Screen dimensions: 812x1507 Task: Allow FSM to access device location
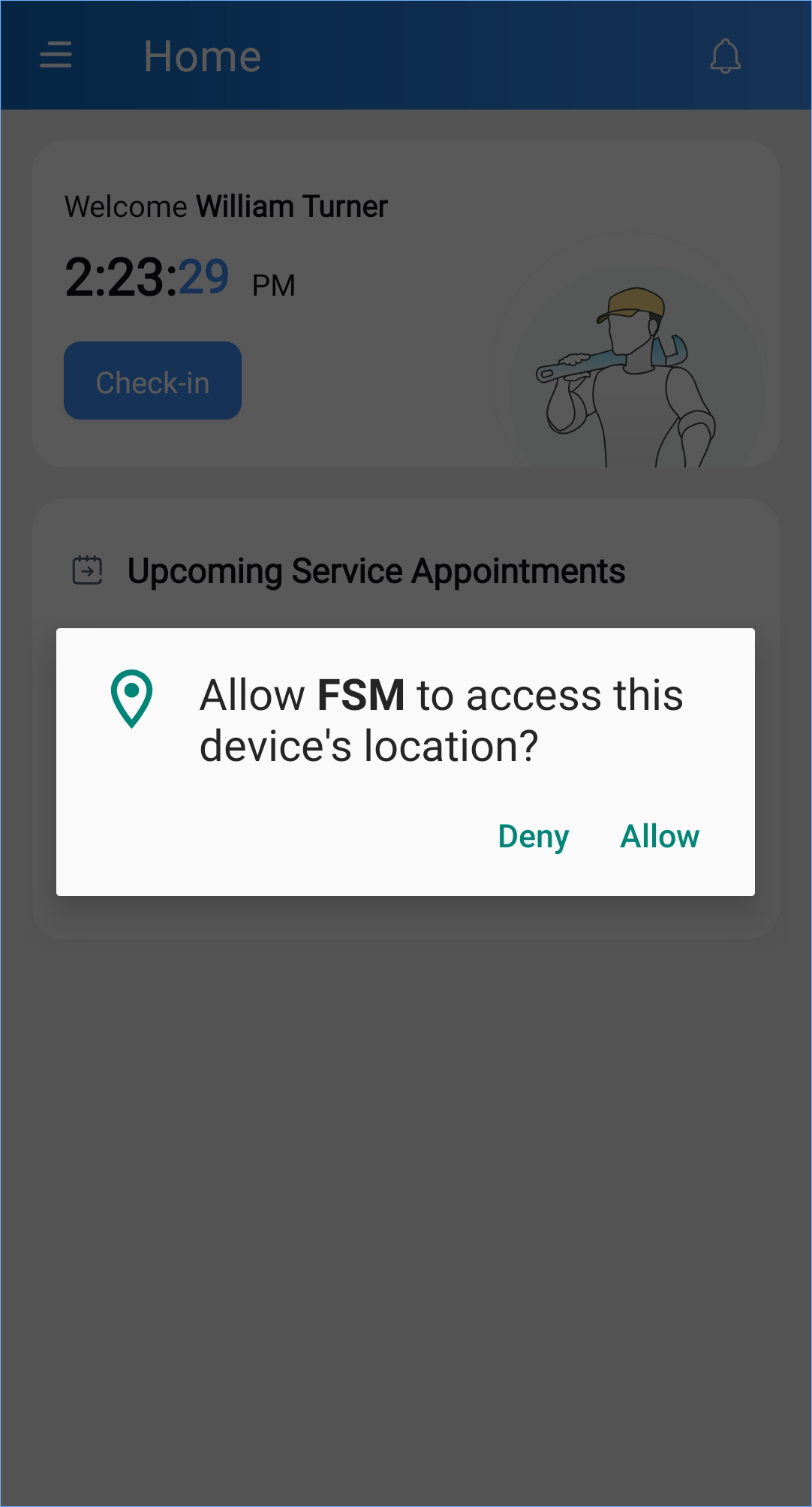(660, 836)
